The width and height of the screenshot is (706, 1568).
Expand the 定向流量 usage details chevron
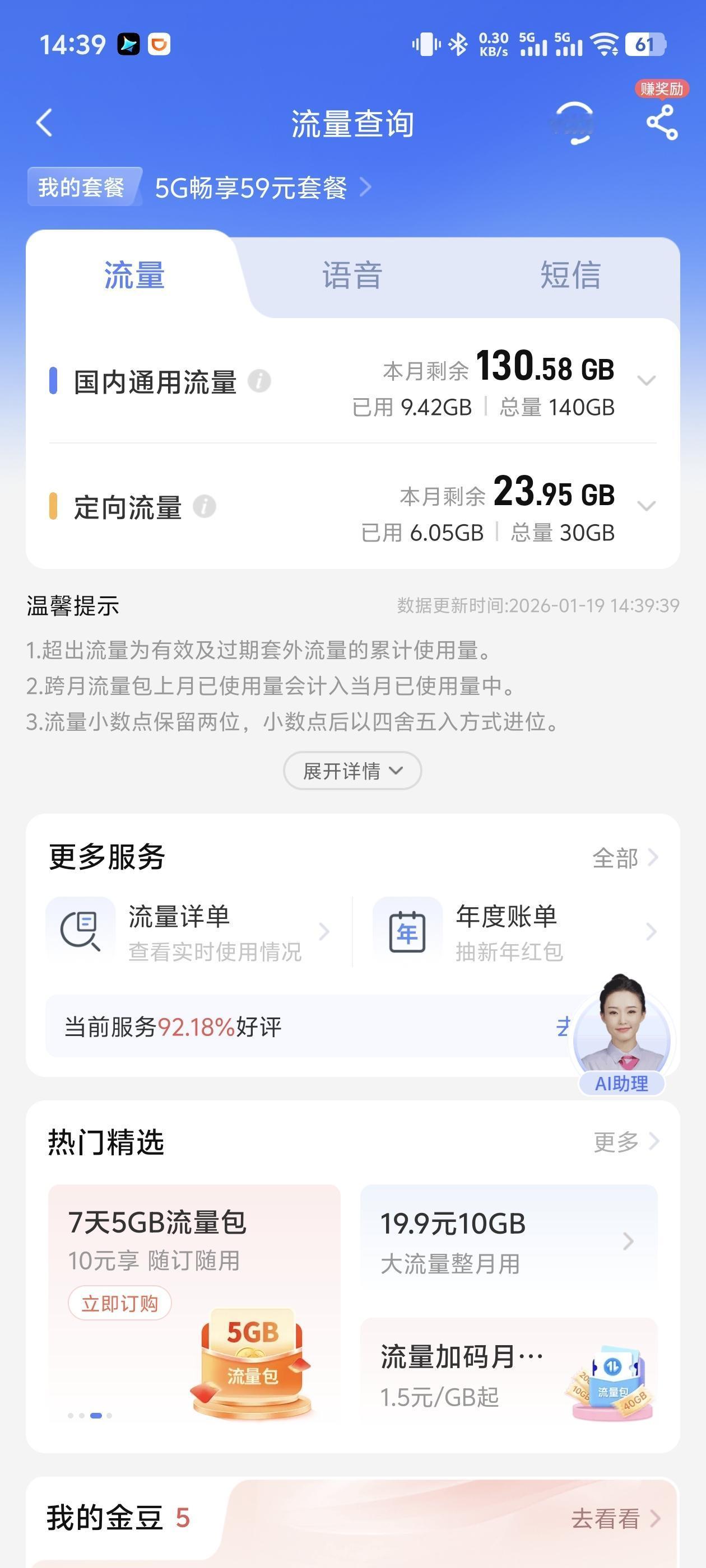(x=646, y=507)
